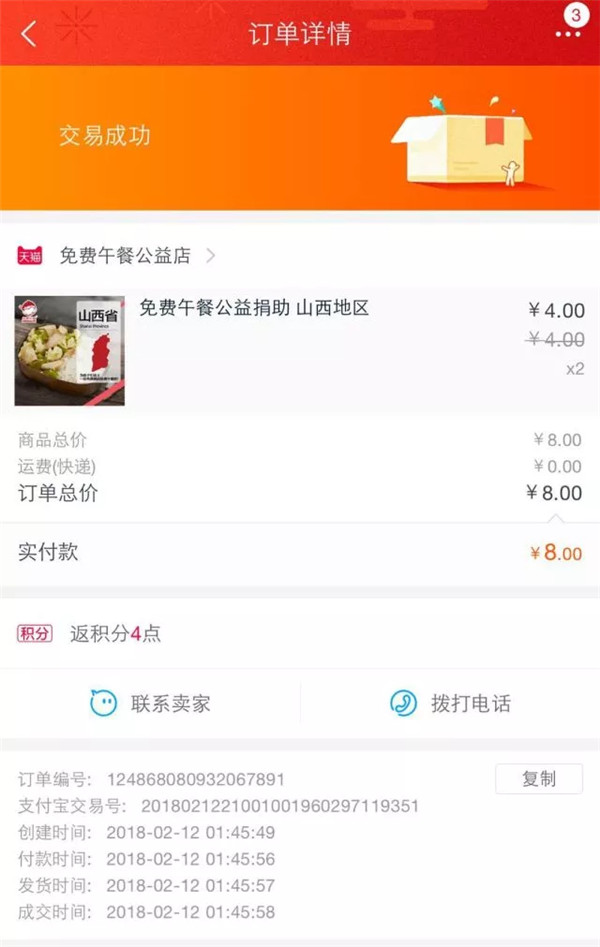Open the three-dot overflow menu
The height and width of the screenshot is (947, 600).
click(567, 34)
